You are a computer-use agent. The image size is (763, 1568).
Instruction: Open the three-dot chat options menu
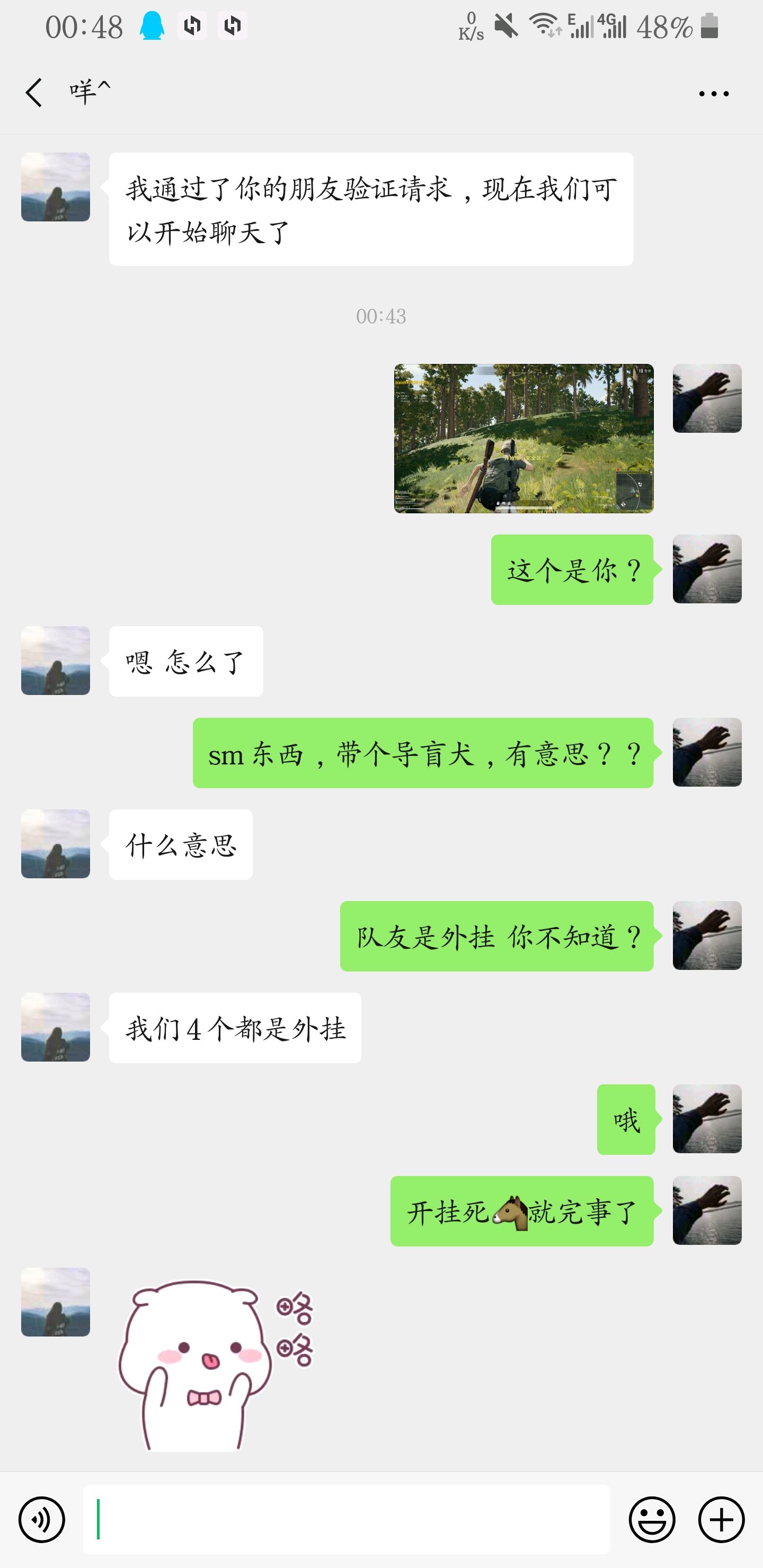pyautogui.click(x=714, y=94)
